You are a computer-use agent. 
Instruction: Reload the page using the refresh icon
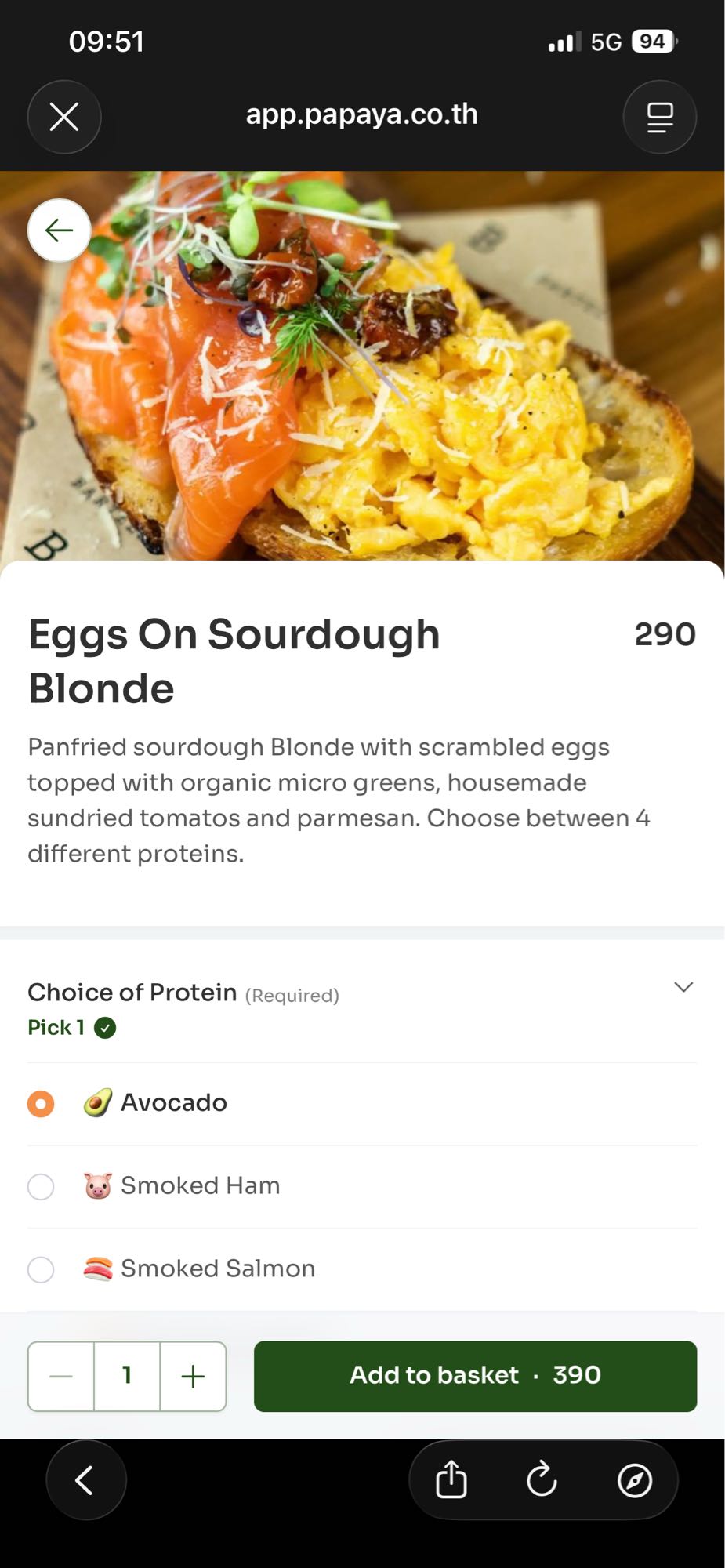coord(543,1479)
